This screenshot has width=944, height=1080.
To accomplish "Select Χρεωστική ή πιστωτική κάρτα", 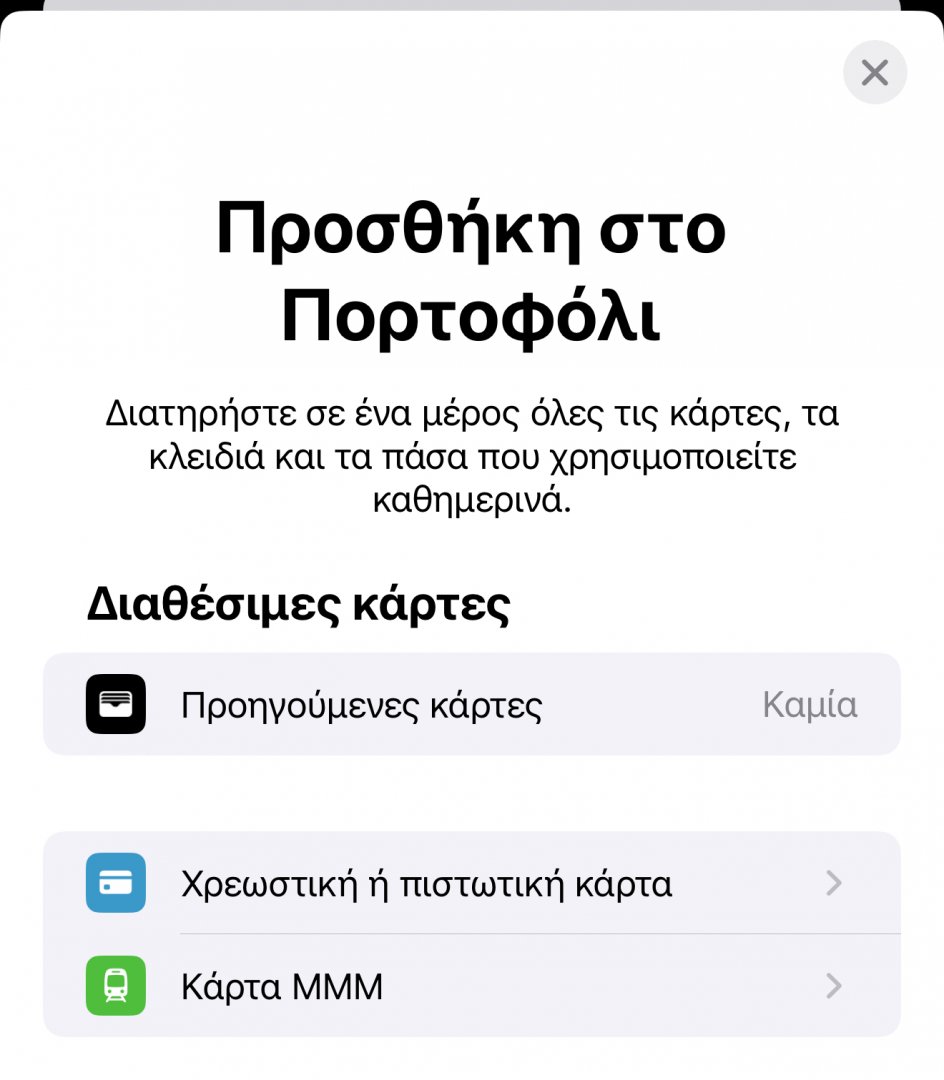I will pyautogui.click(x=471, y=883).
